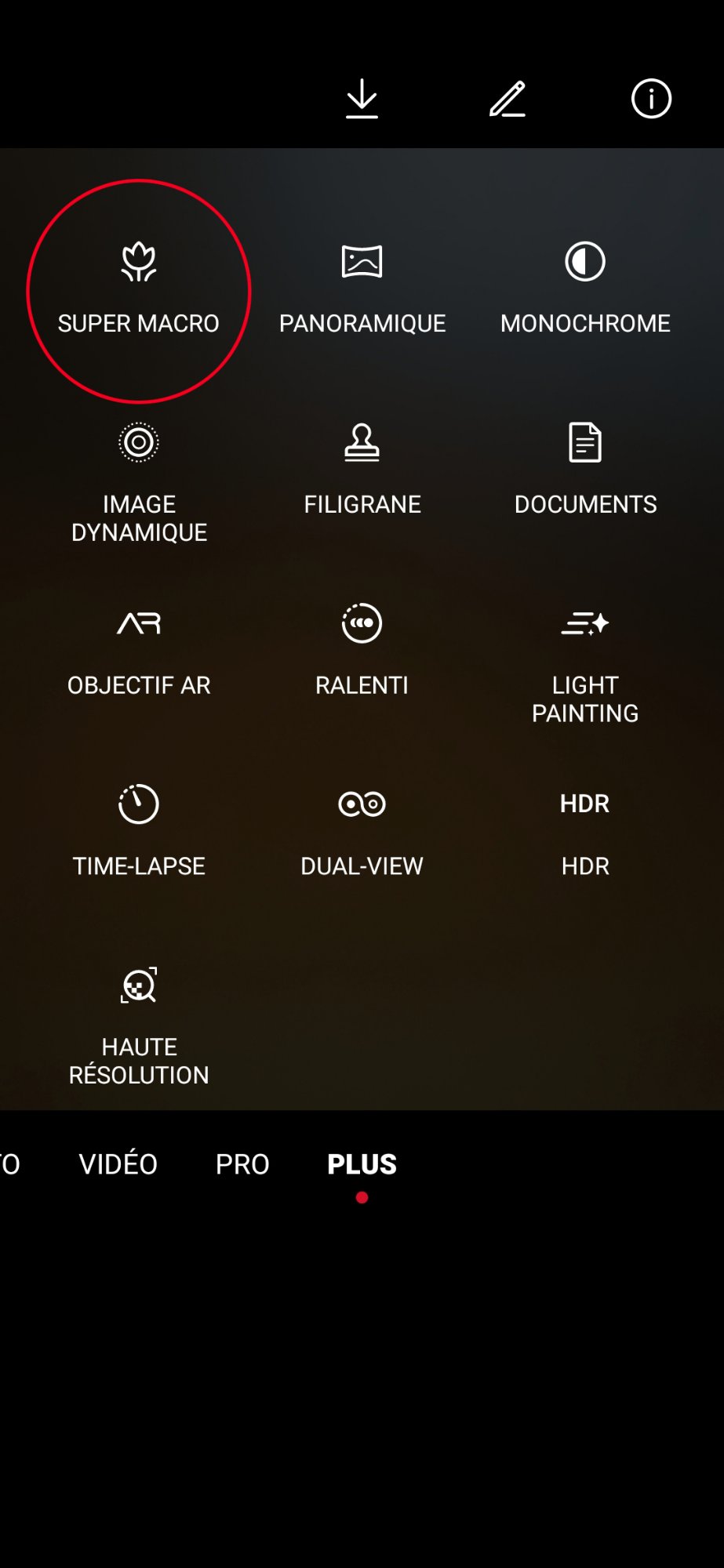This screenshot has height=1568, width=724.
Task: Open Image Dynamique mode
Action: coord(139,482)
